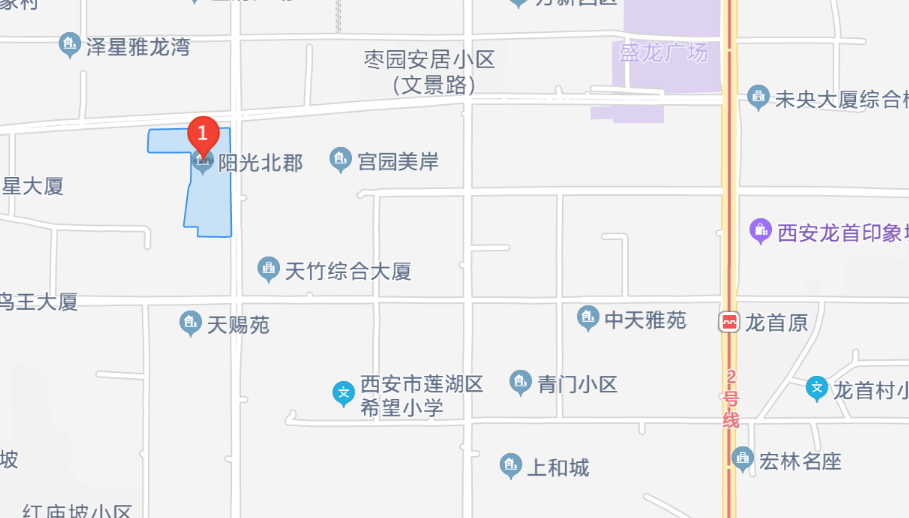Select the 中天雅苑 residential point
The height and width of the screenshot is (518, 909).
(x=589, y=319)
